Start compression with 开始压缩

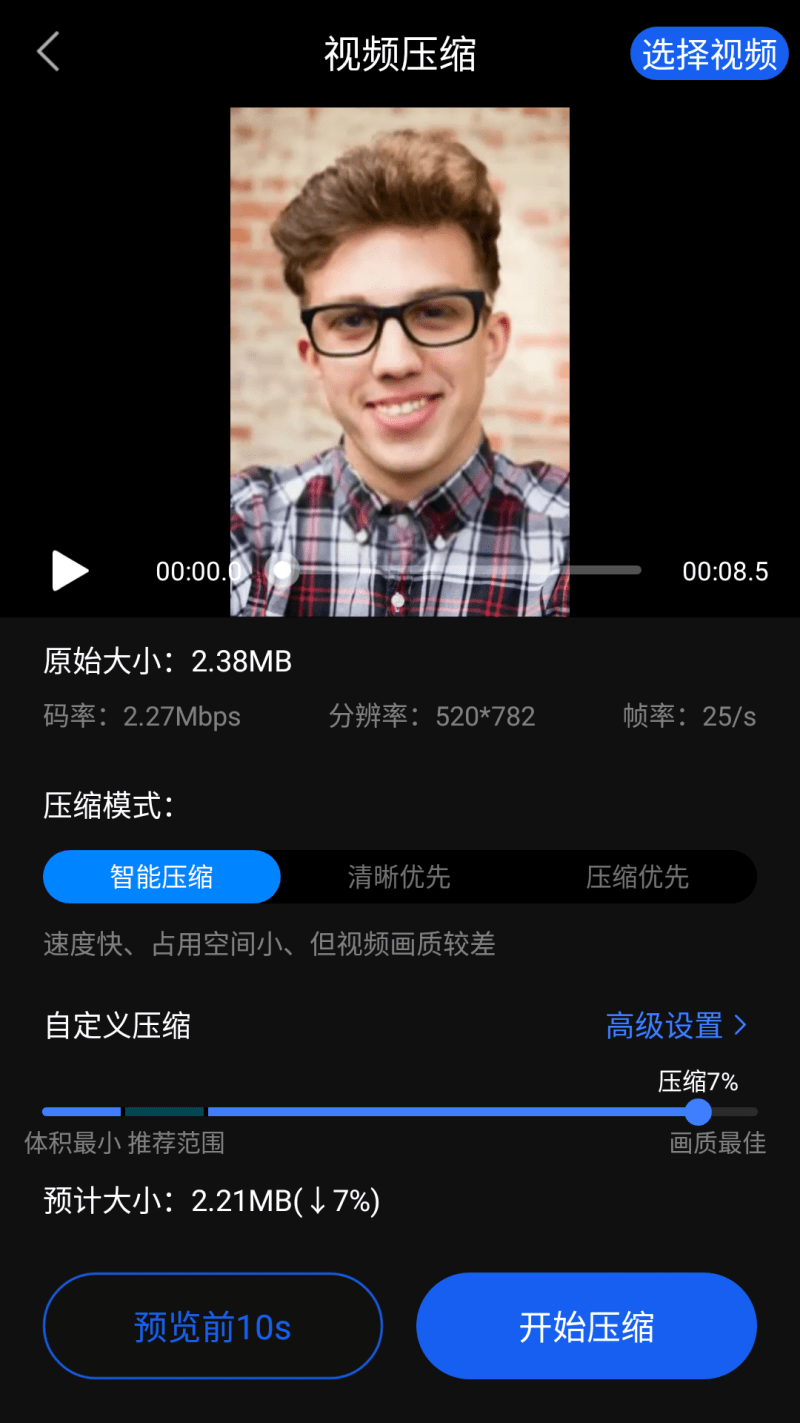pos(586,1326)
